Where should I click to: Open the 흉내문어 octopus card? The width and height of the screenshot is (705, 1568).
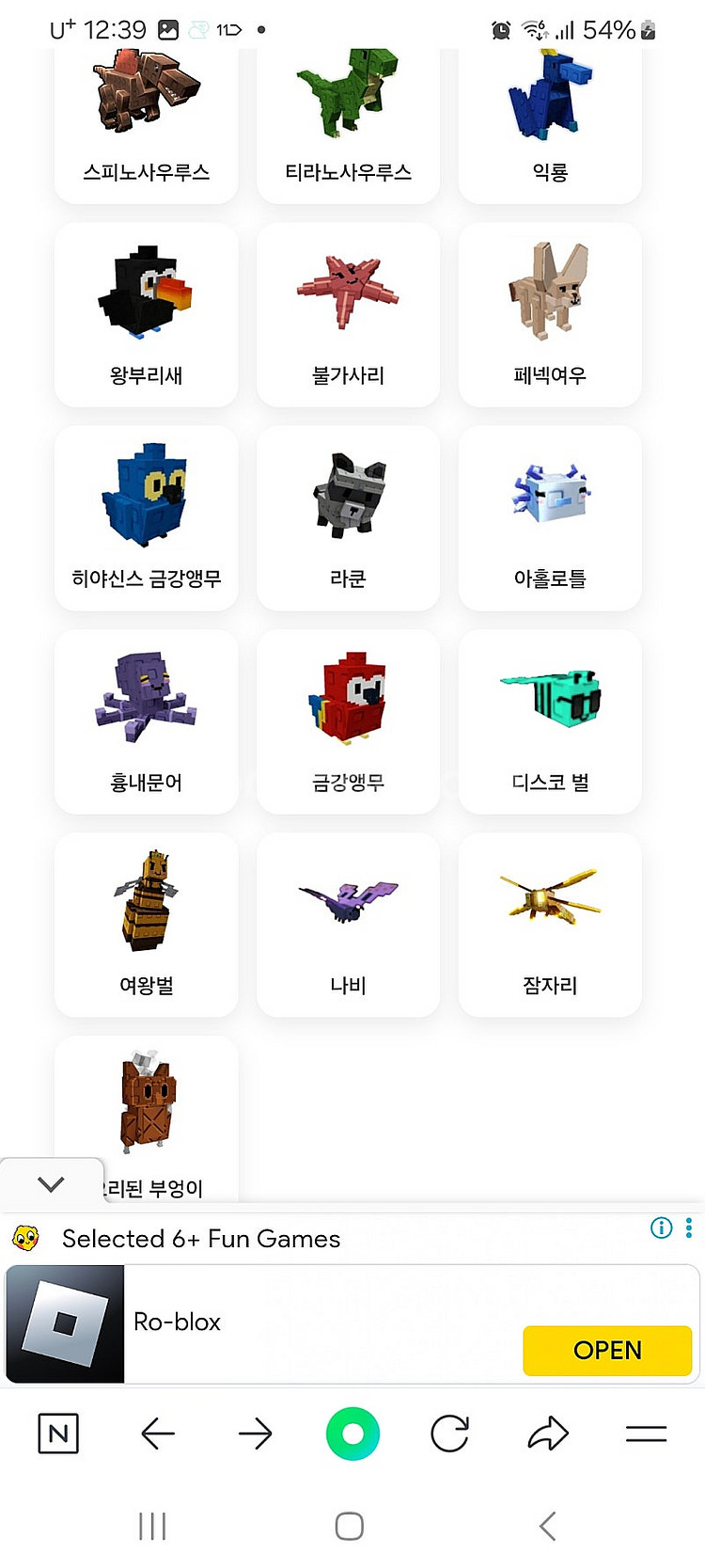146,721
